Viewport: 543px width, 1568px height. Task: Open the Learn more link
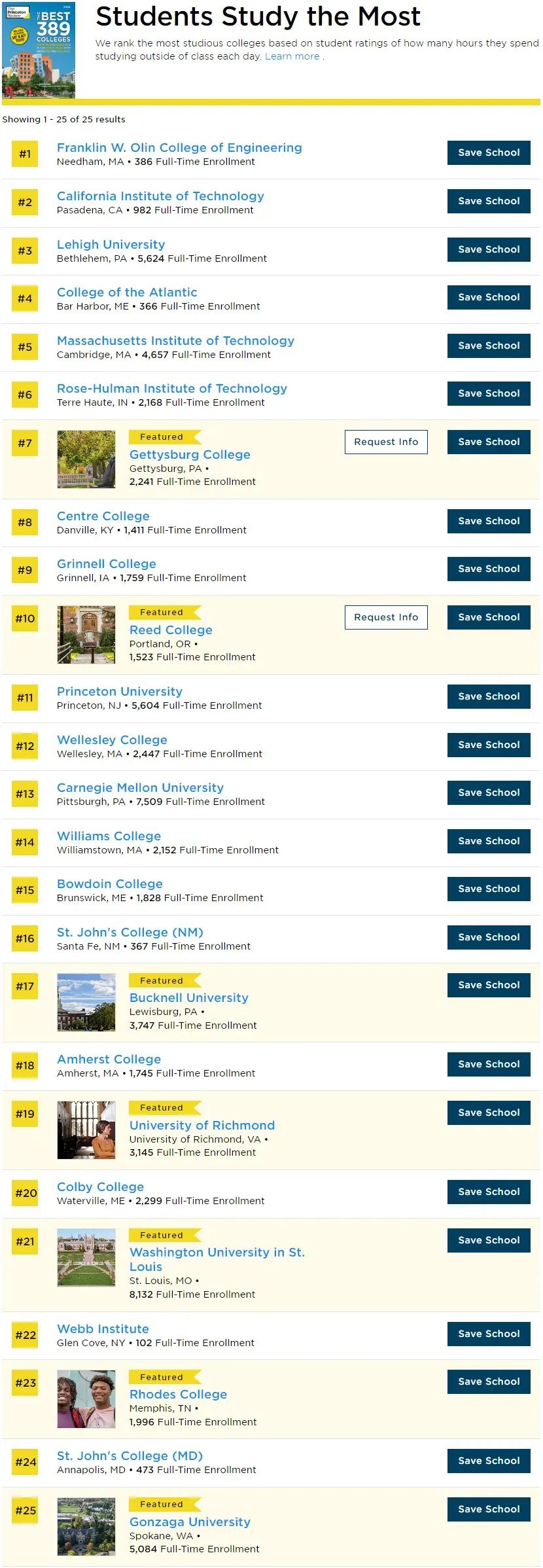(292, 56)
